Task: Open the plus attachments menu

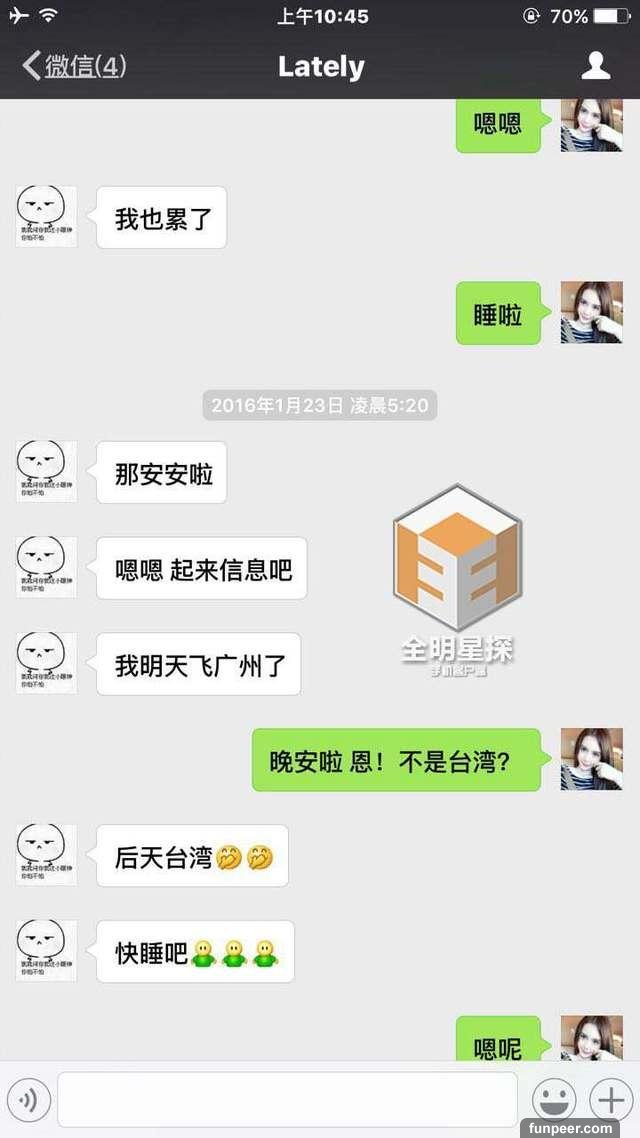Action: coord(609,1101)
